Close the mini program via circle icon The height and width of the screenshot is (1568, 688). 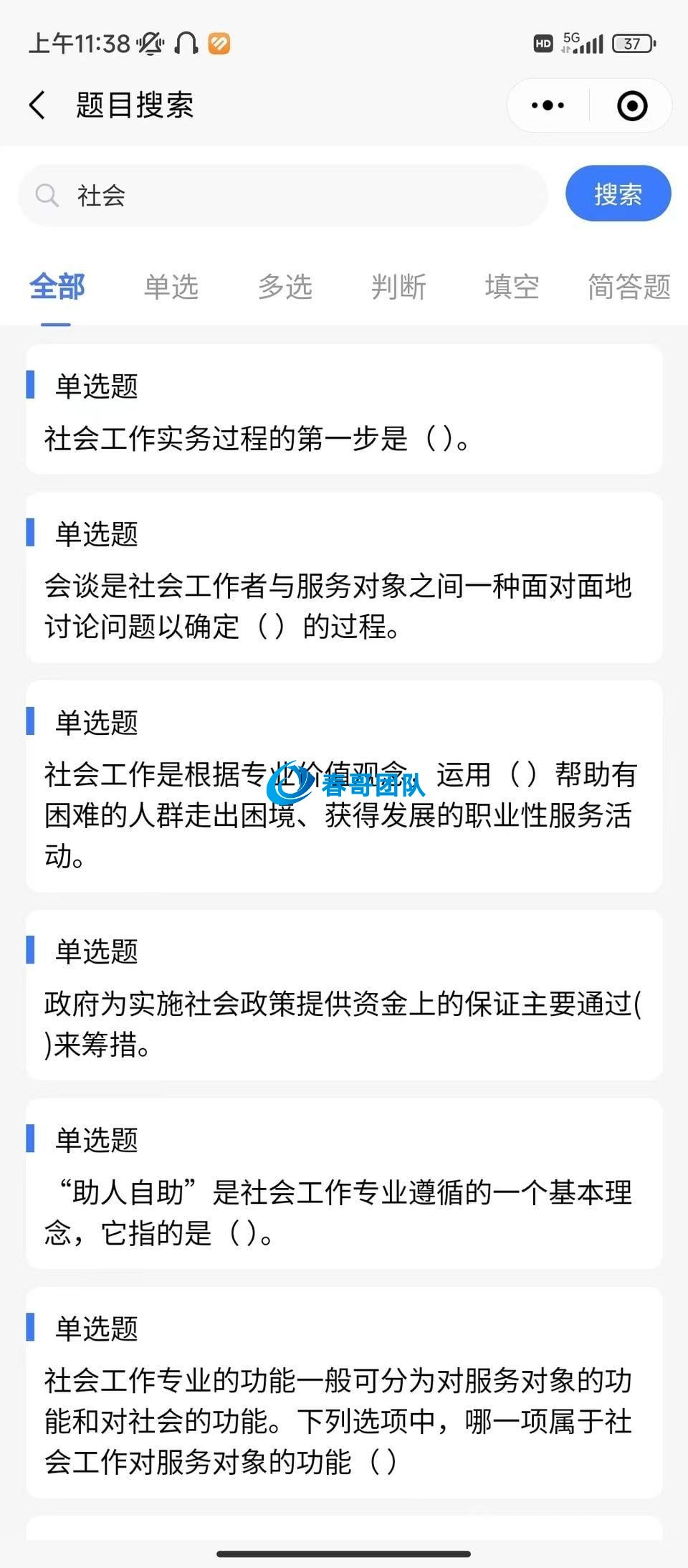(x=632, y=105)
